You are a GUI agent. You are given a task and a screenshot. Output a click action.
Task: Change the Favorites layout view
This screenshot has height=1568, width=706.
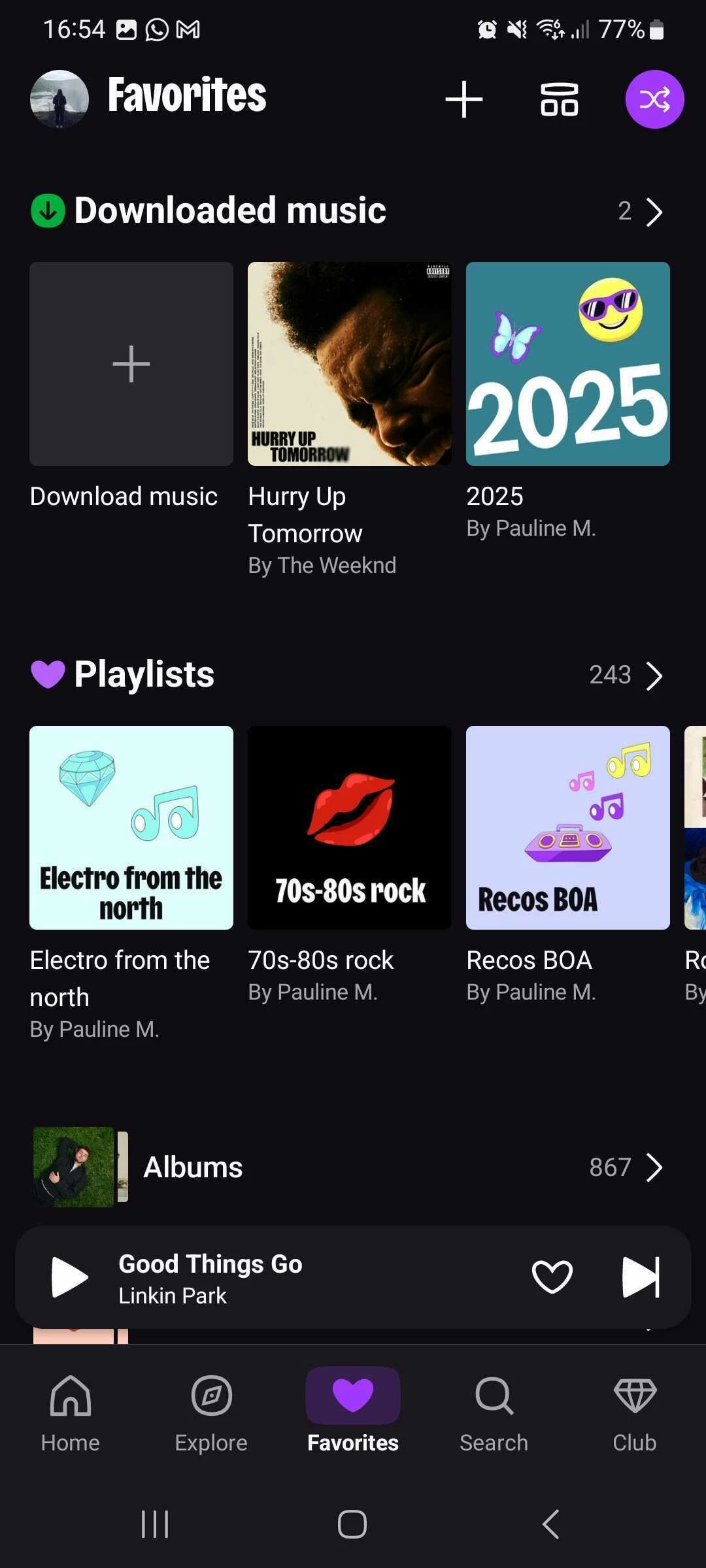point(559,99)
